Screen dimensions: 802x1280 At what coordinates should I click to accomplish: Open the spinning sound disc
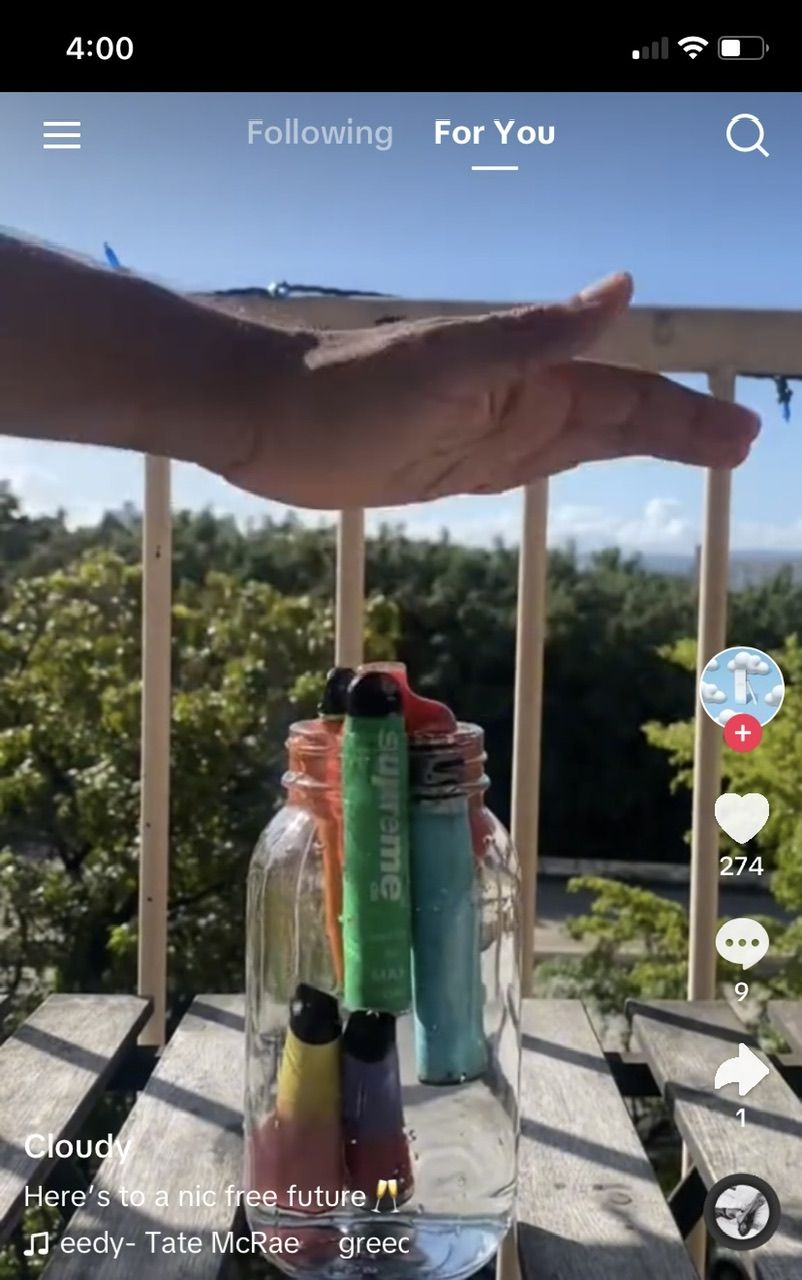(x=741, y=1211)
